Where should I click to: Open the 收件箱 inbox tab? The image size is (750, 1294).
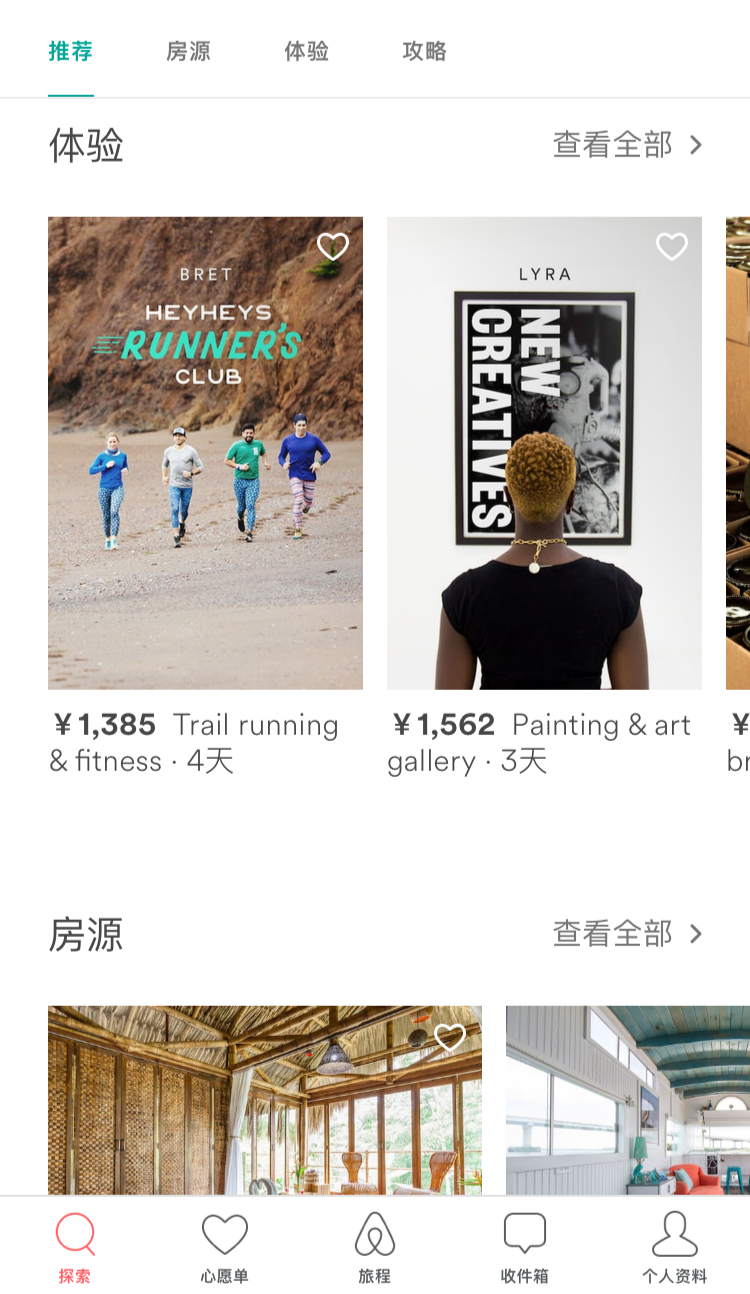click(x=524, y=1247)
